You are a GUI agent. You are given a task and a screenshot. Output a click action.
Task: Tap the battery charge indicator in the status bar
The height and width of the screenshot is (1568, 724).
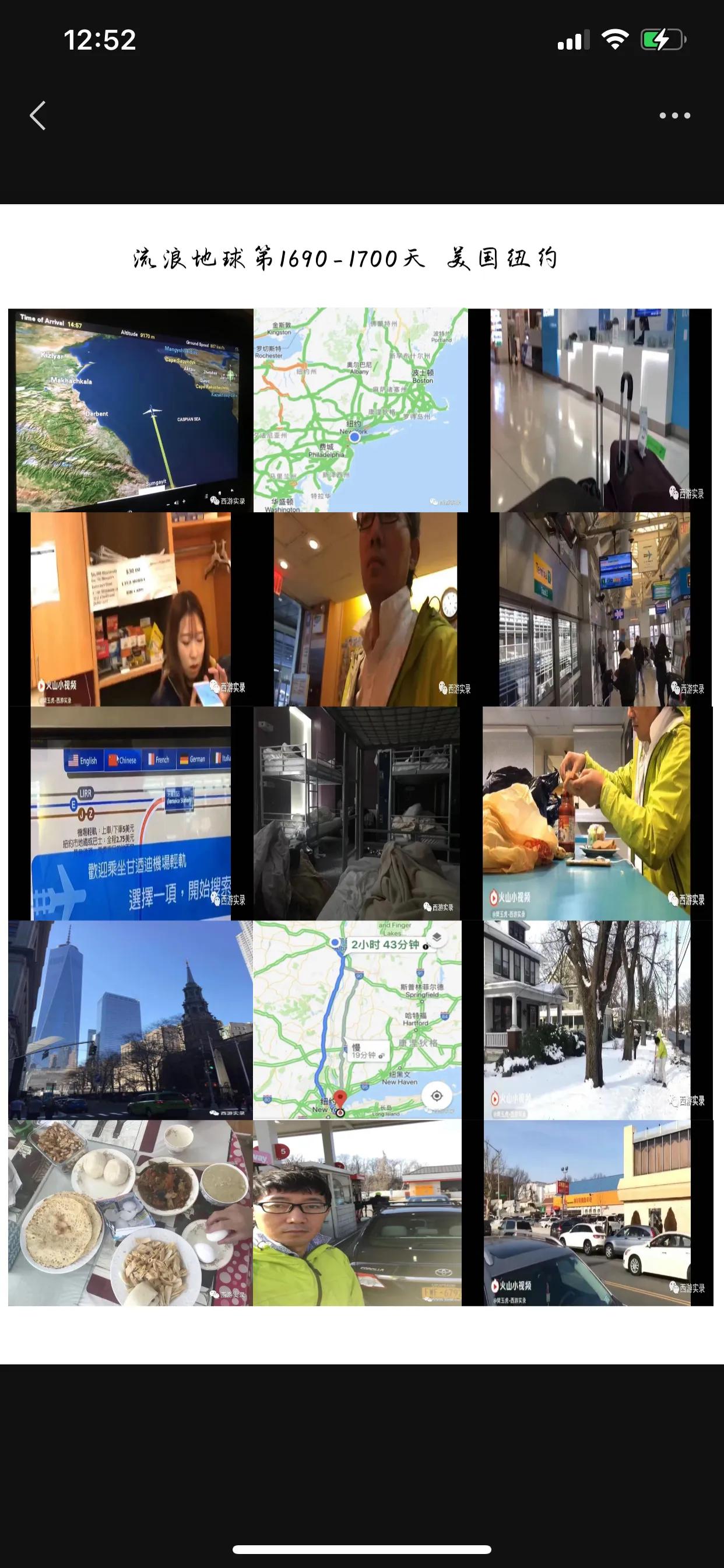pos(663,38)
